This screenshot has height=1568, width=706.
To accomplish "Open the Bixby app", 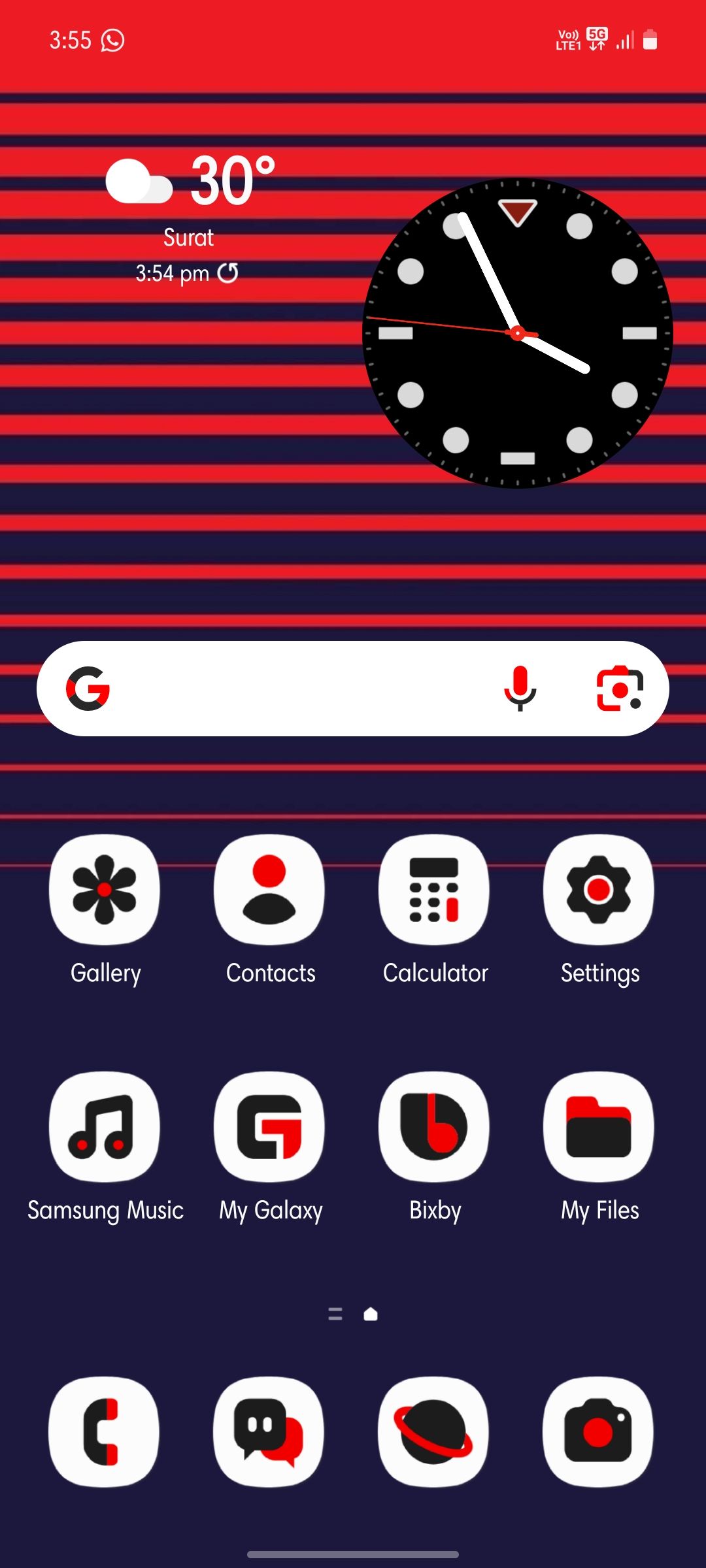I will (434, 1126).
